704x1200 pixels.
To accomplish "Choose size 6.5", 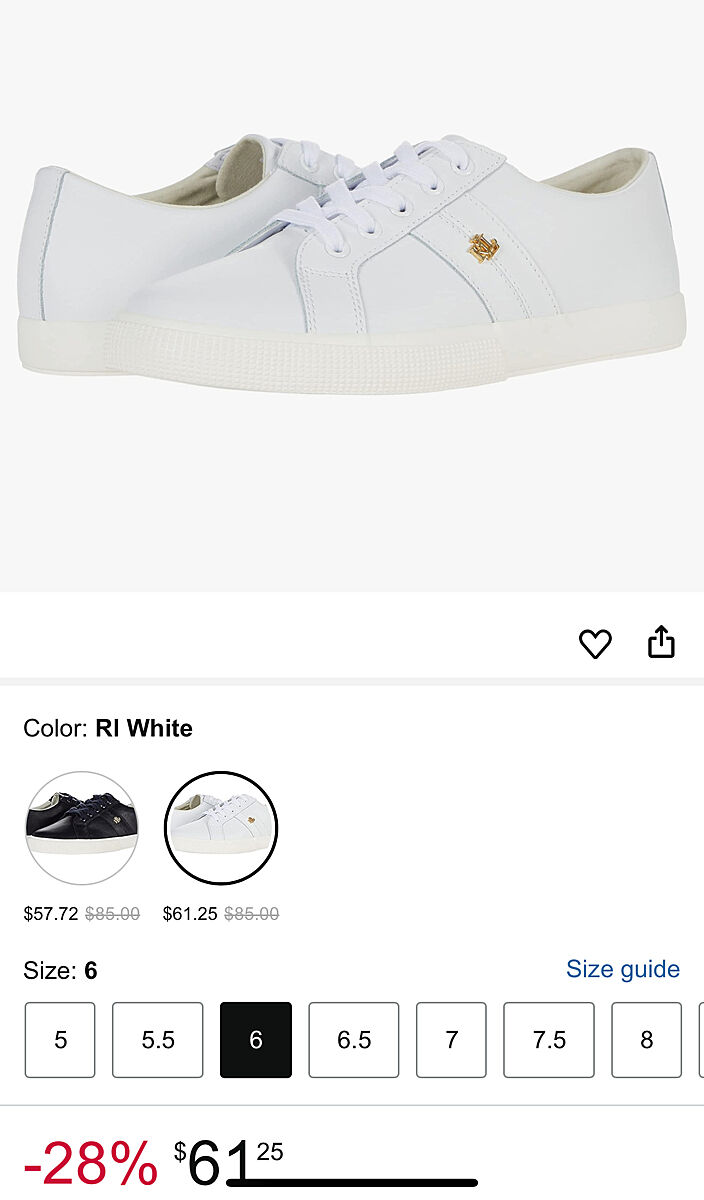I will point(354,1040).
